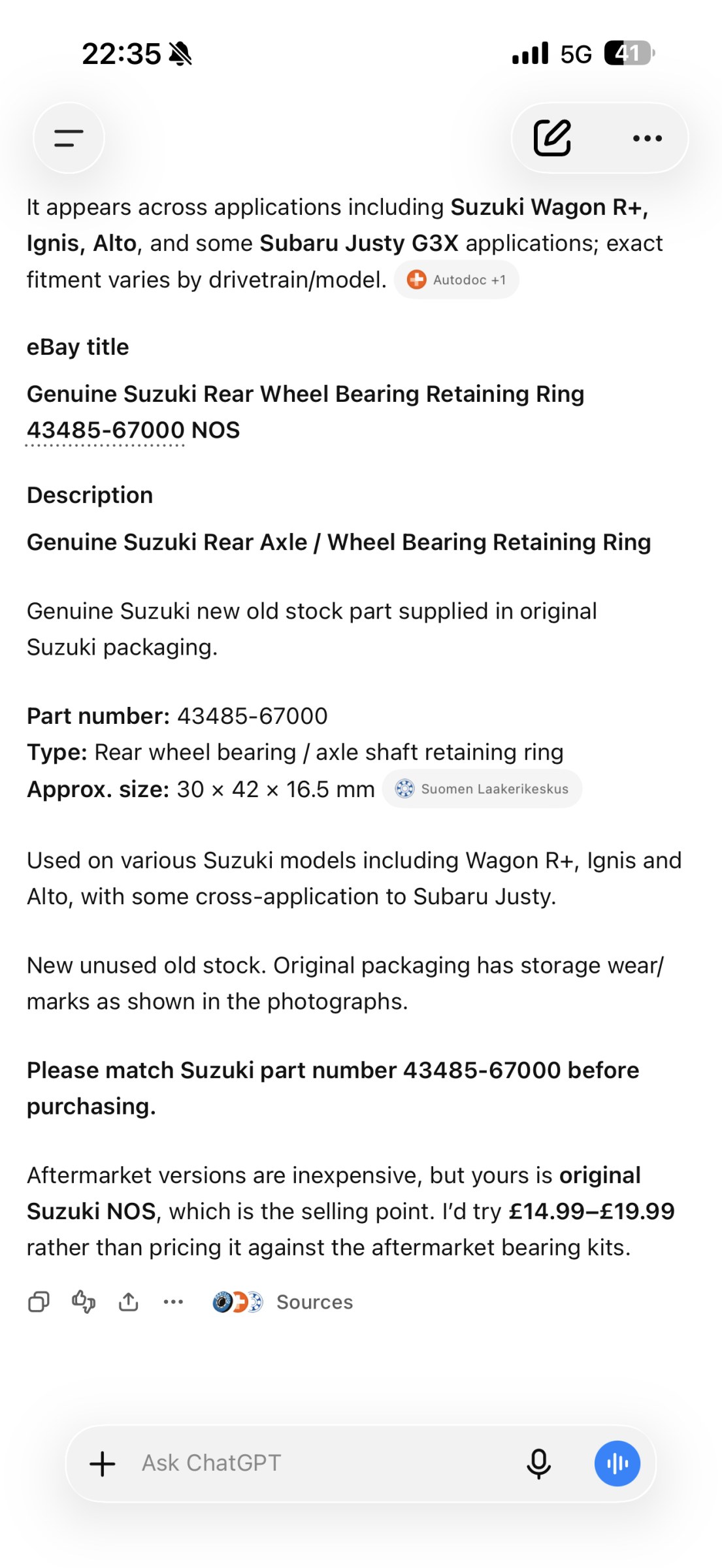Viewport: 722px width, 1568px height.
Task: Open the three-dot menu in the top bar
Action: coord(648,138)
